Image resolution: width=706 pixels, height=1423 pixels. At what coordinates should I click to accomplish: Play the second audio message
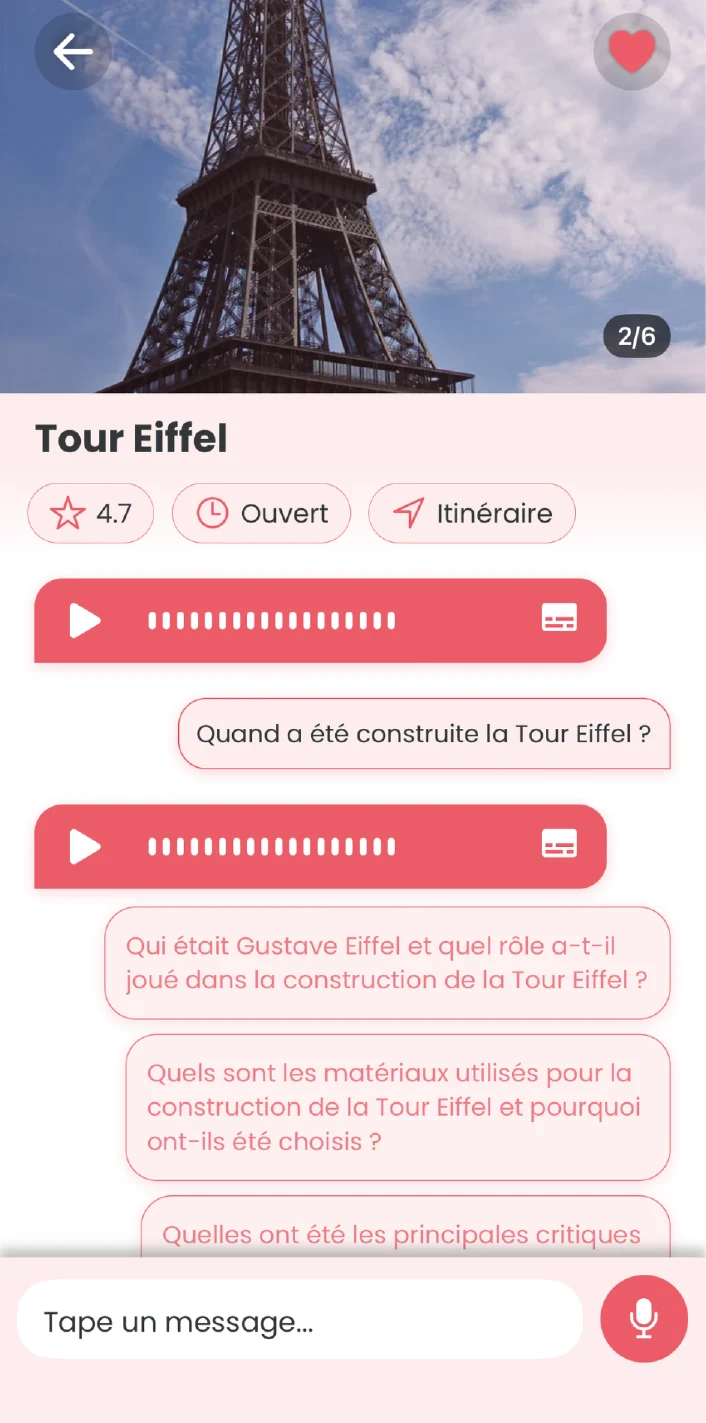85,847
